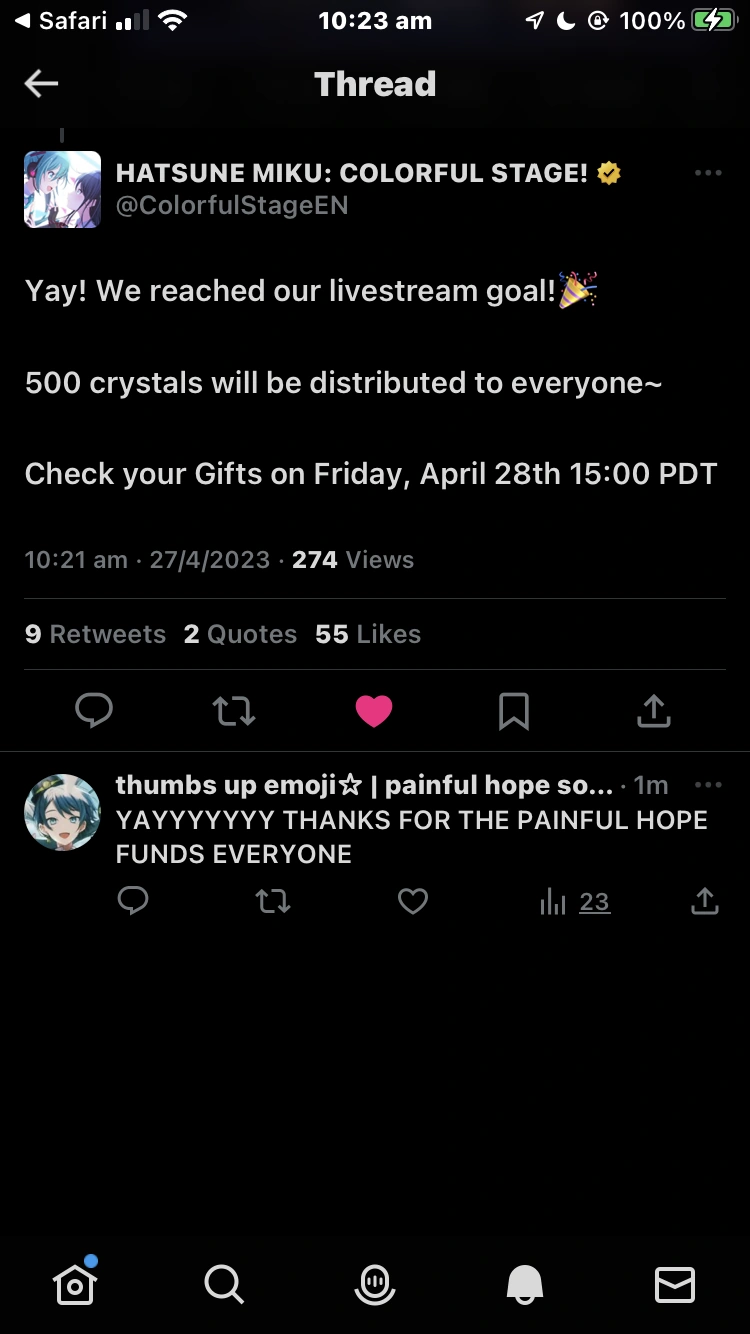Share the YAYYYYYYY comment

pos(705,902)
